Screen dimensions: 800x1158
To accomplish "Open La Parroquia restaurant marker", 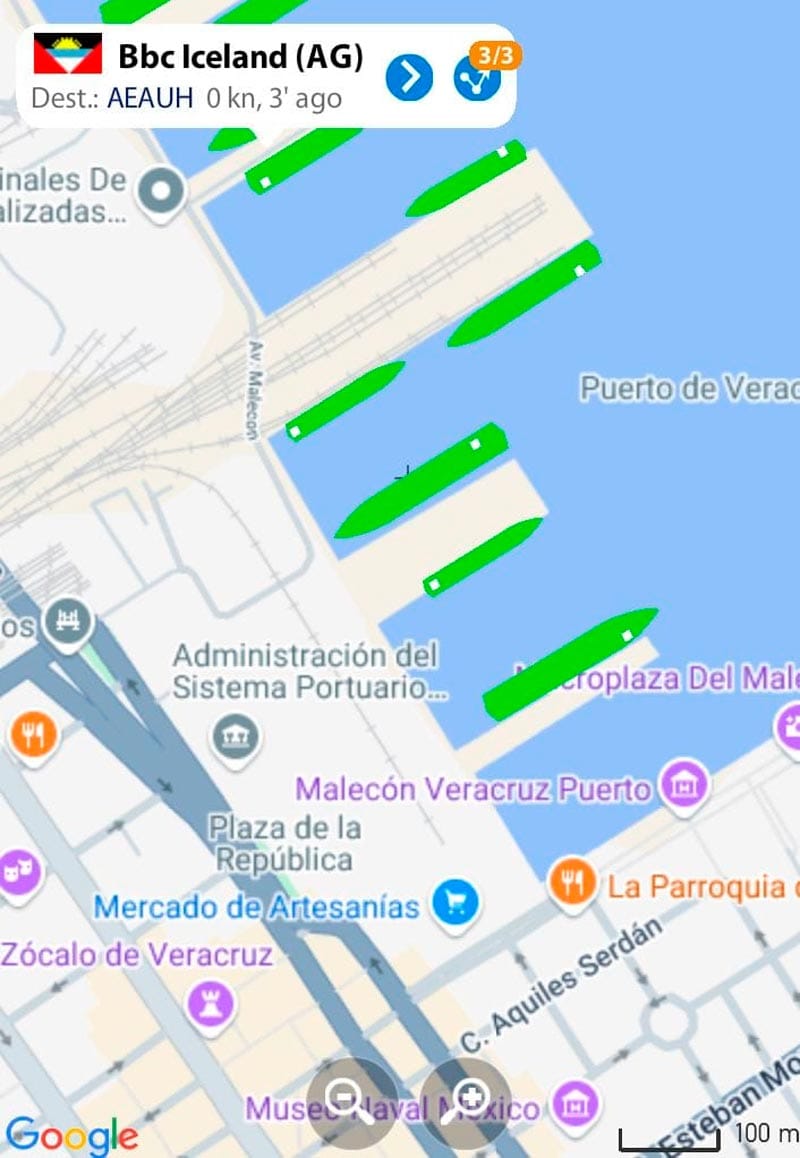I will (x=572, y=883).
